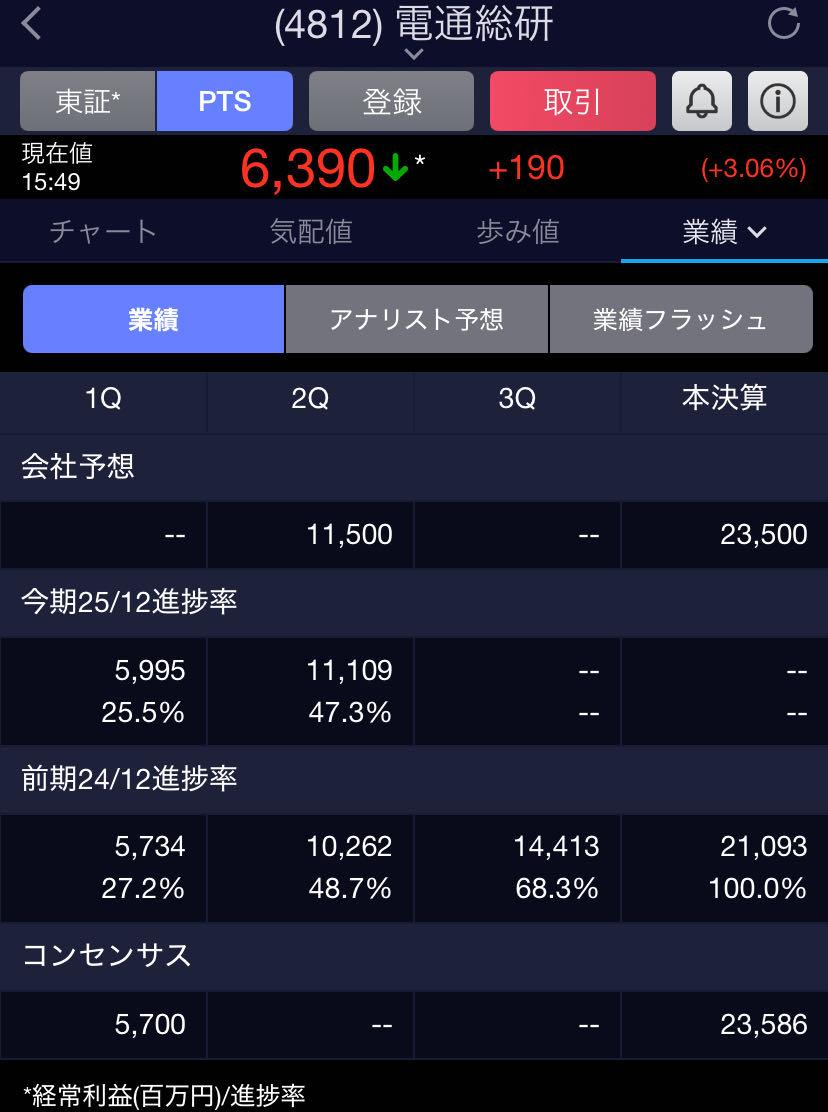Viewport: 828px width, 1112px height.
Task: Switch to PTS price display
Action: point(225,100)
